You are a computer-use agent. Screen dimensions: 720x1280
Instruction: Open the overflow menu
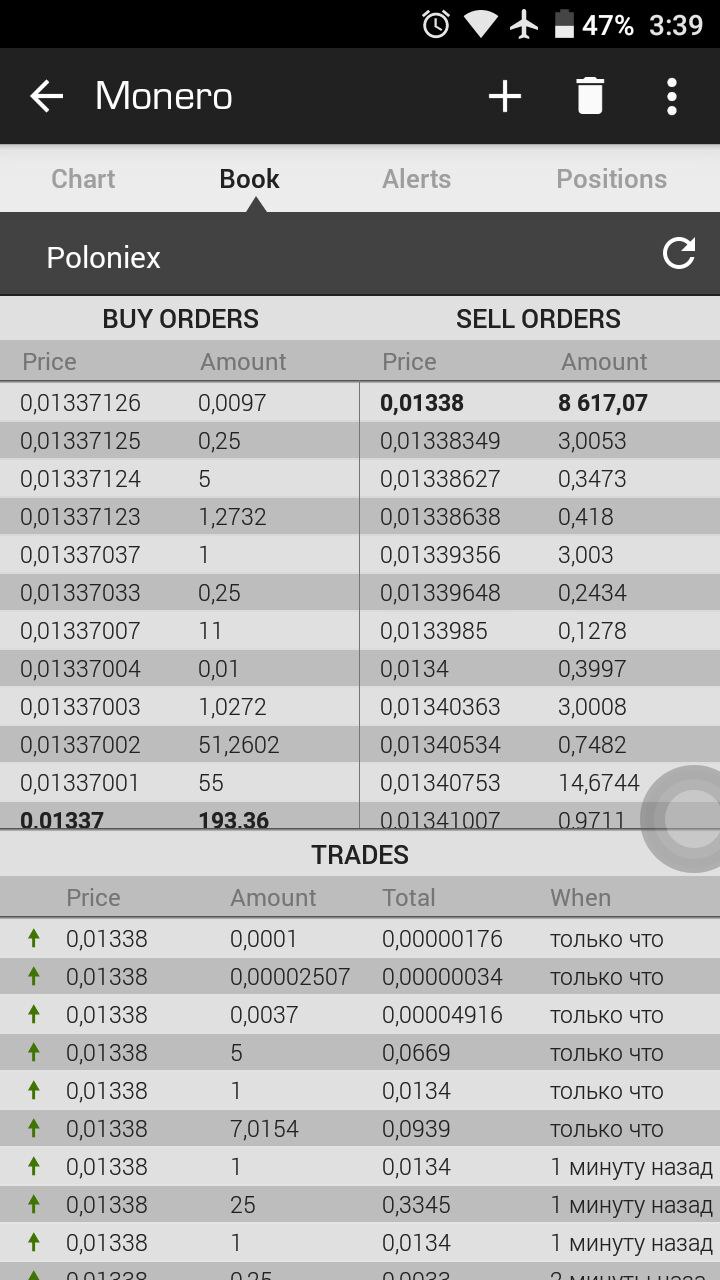(x=672, y=96)
